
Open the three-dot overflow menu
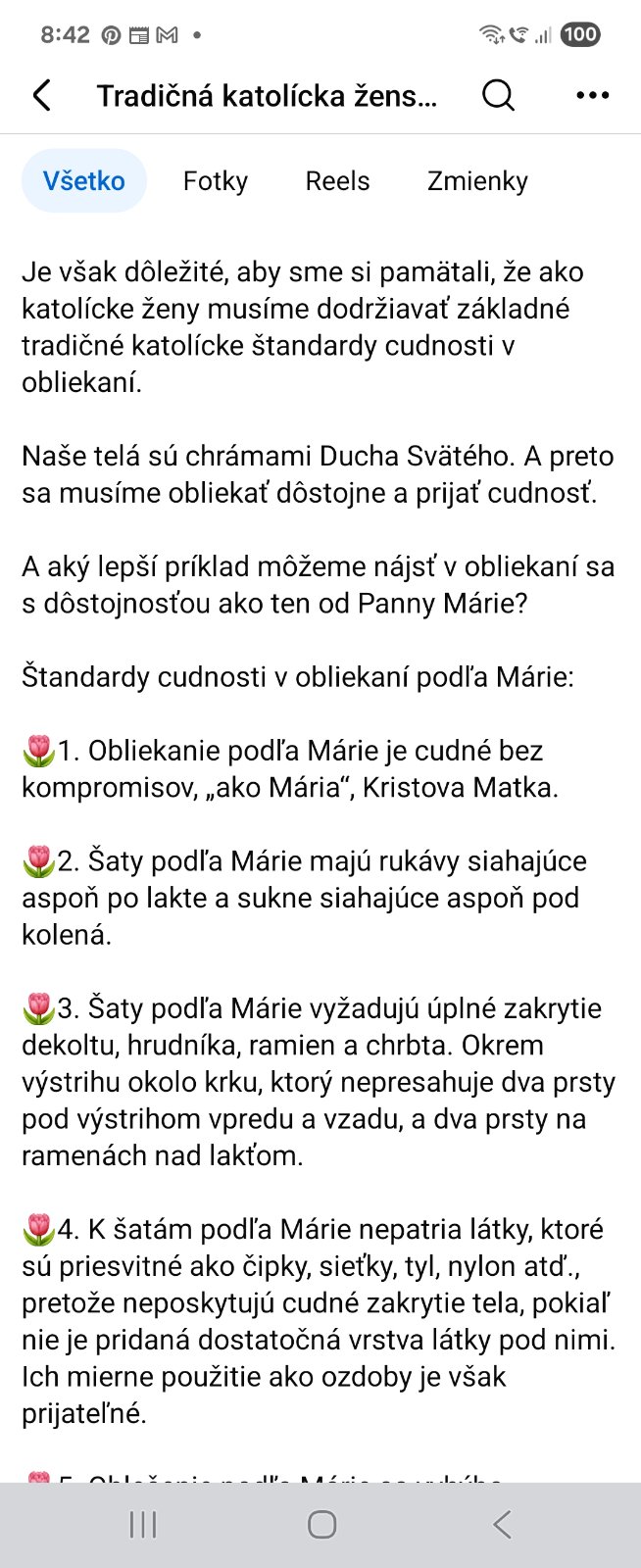click(x=593, y=96)
